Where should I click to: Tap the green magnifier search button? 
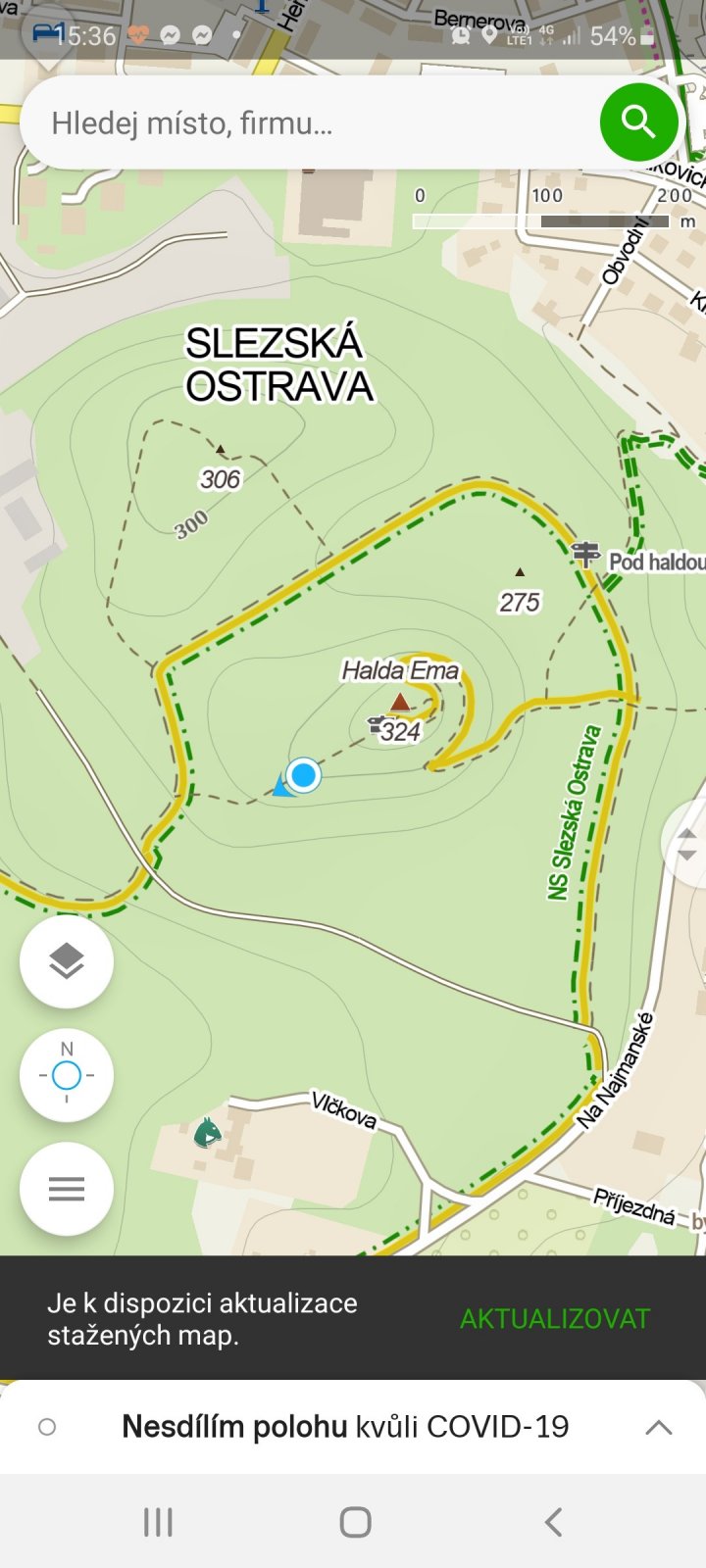pyautogui.click(x=639, y=122)
